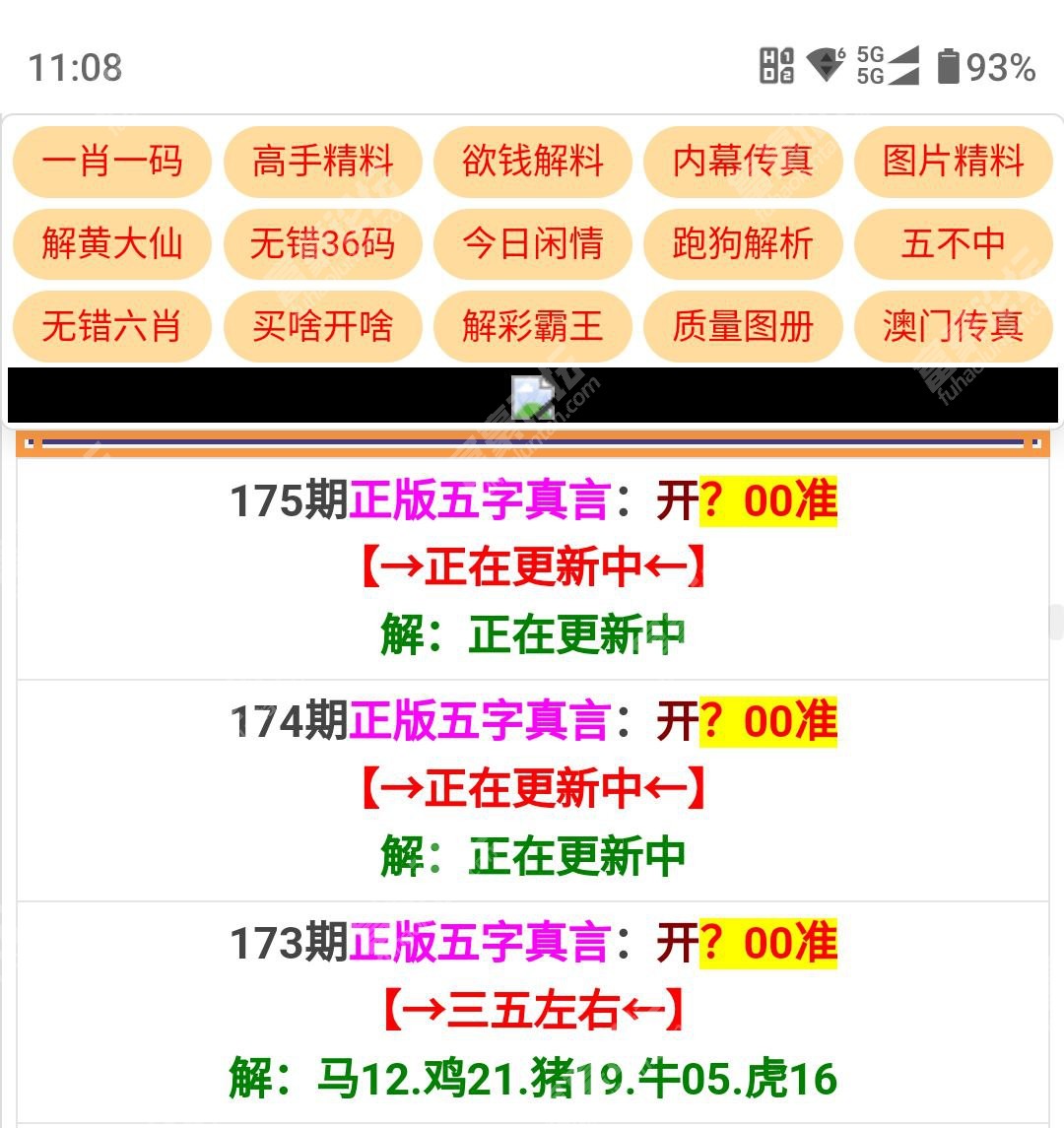Tap the 解彩霸王 chip

click(x=533, y=325)
